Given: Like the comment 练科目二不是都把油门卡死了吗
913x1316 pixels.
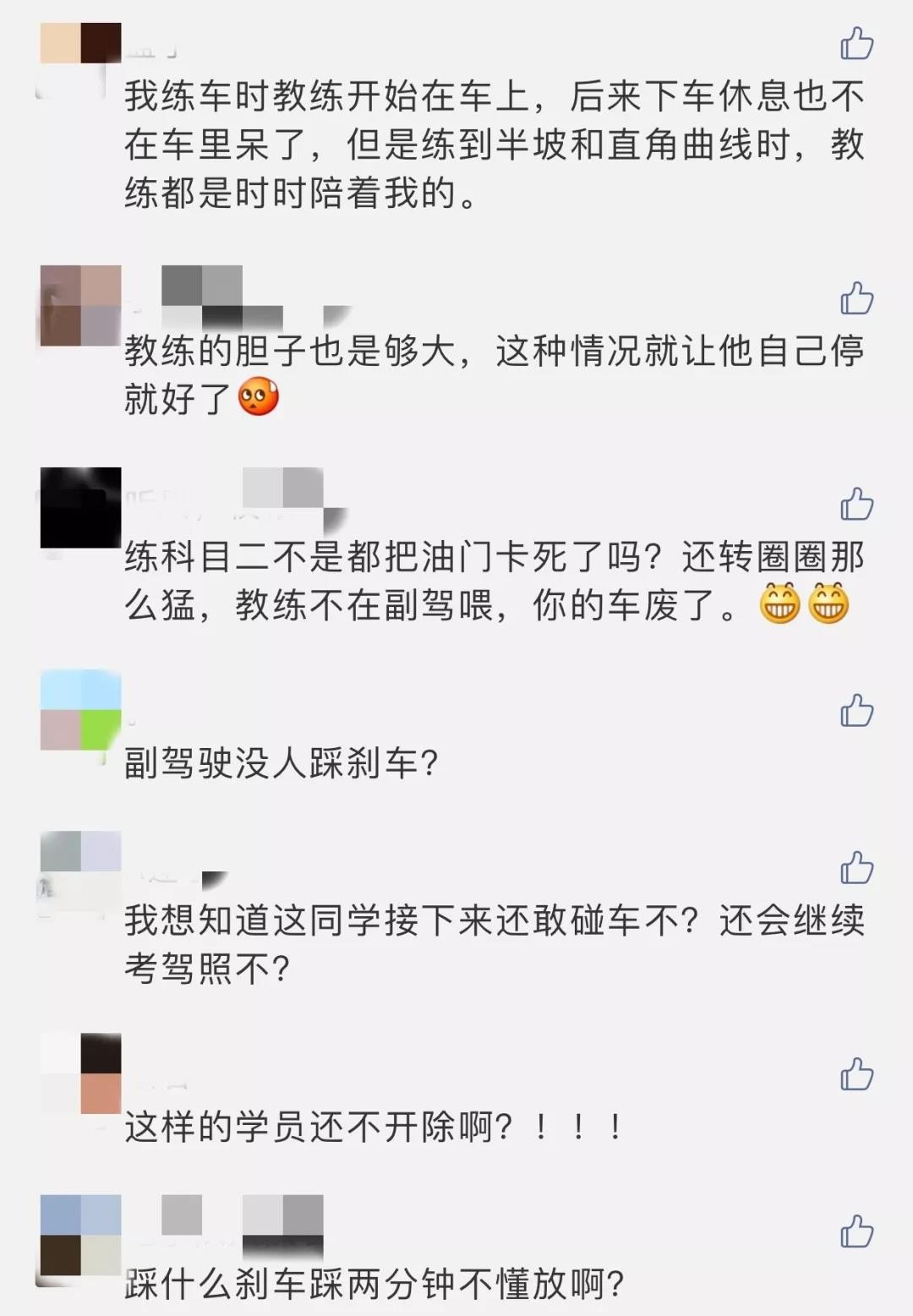Looking at the screenshot, I should click(x=856, y=505).
